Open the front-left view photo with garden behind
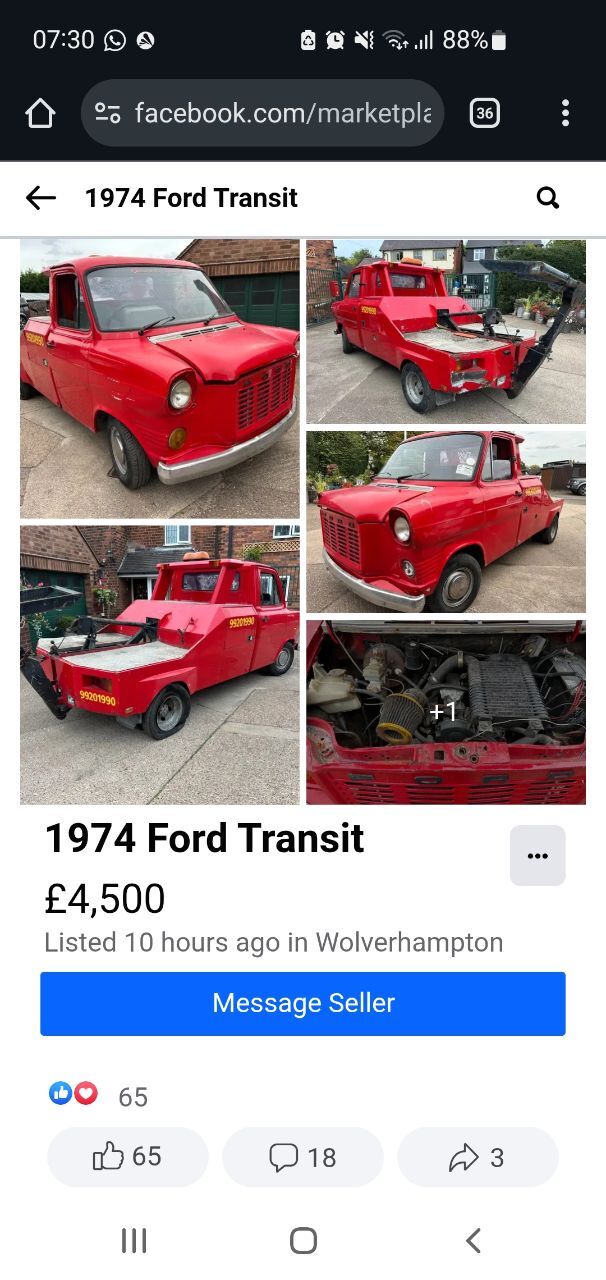This screenshot has height=1280, width=606. (446, 521)
